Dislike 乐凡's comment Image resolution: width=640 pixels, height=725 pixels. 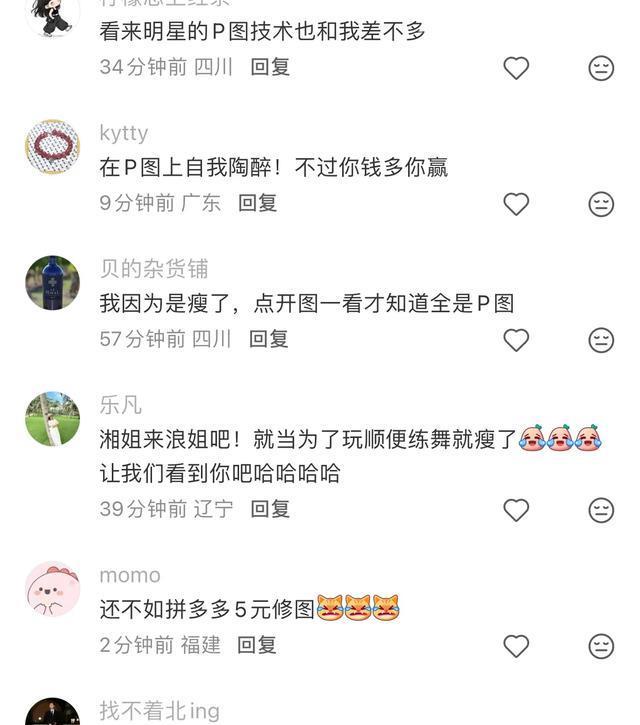[x=601, y=510]
